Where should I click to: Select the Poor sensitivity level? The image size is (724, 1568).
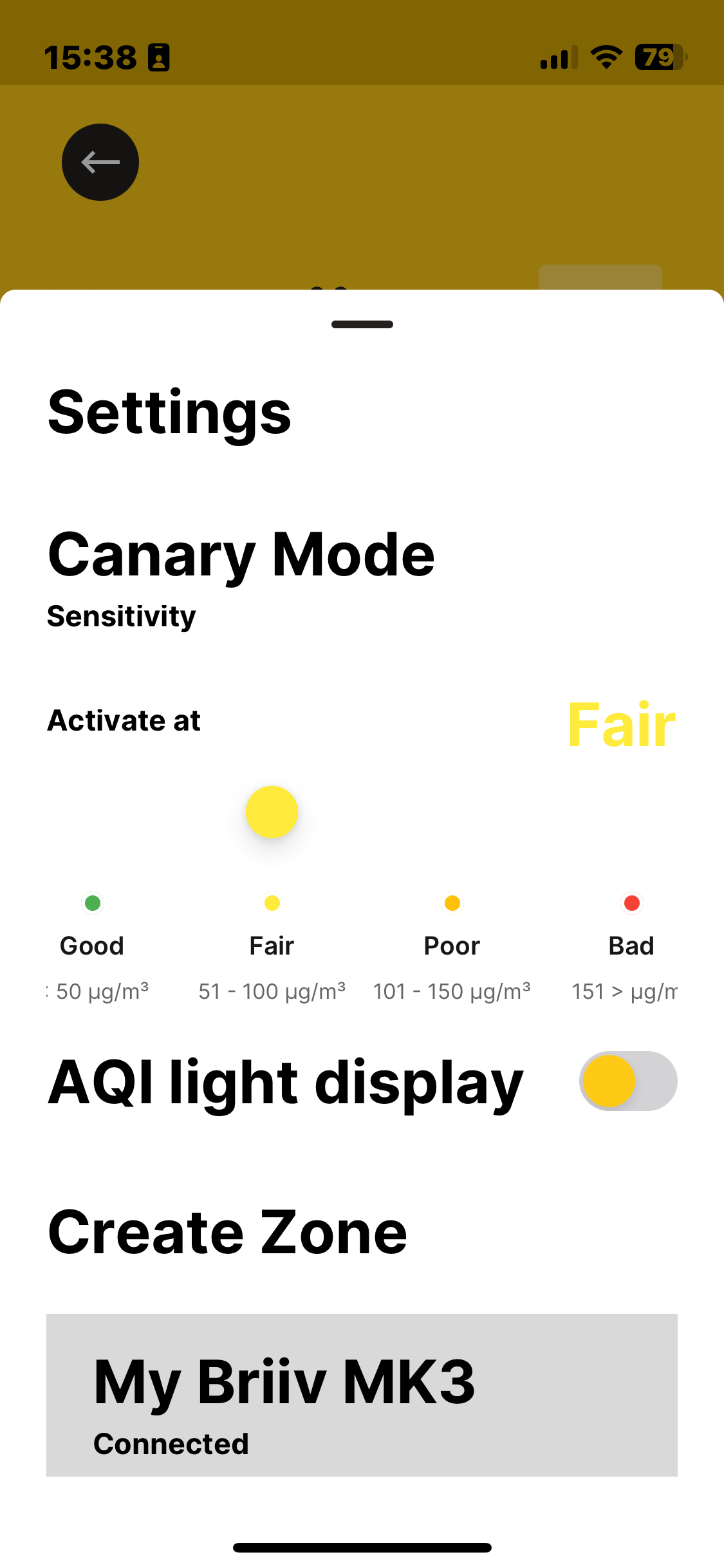point(452,903)
